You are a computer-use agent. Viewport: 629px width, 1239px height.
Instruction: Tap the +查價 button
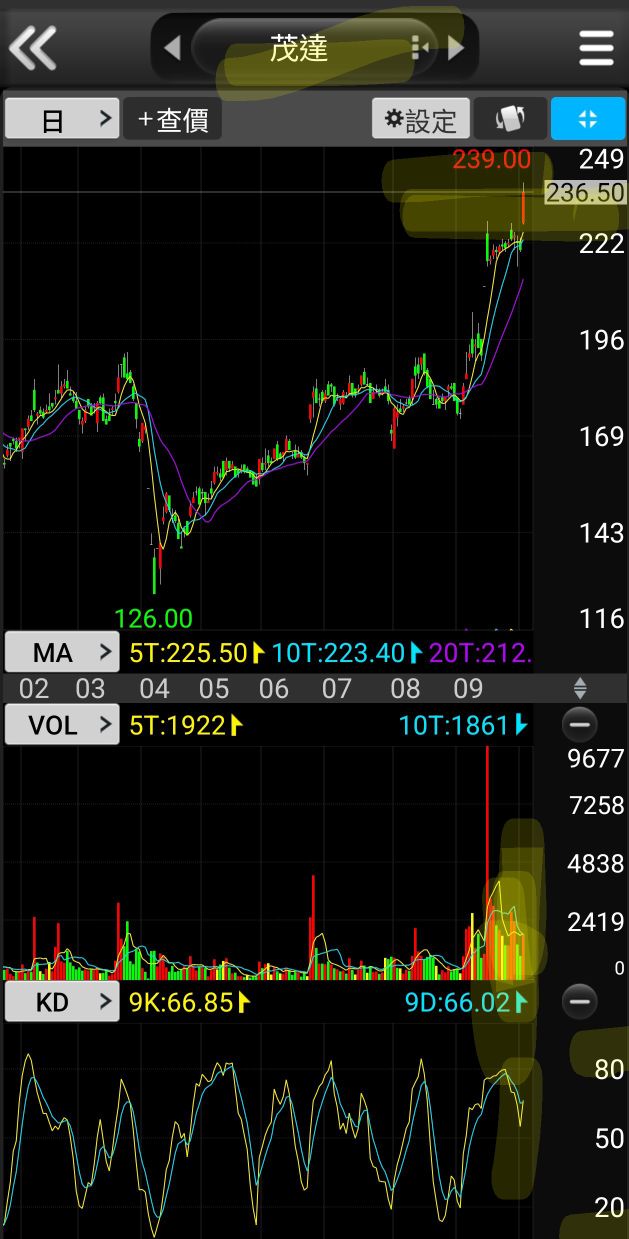[x=173, y=120]
